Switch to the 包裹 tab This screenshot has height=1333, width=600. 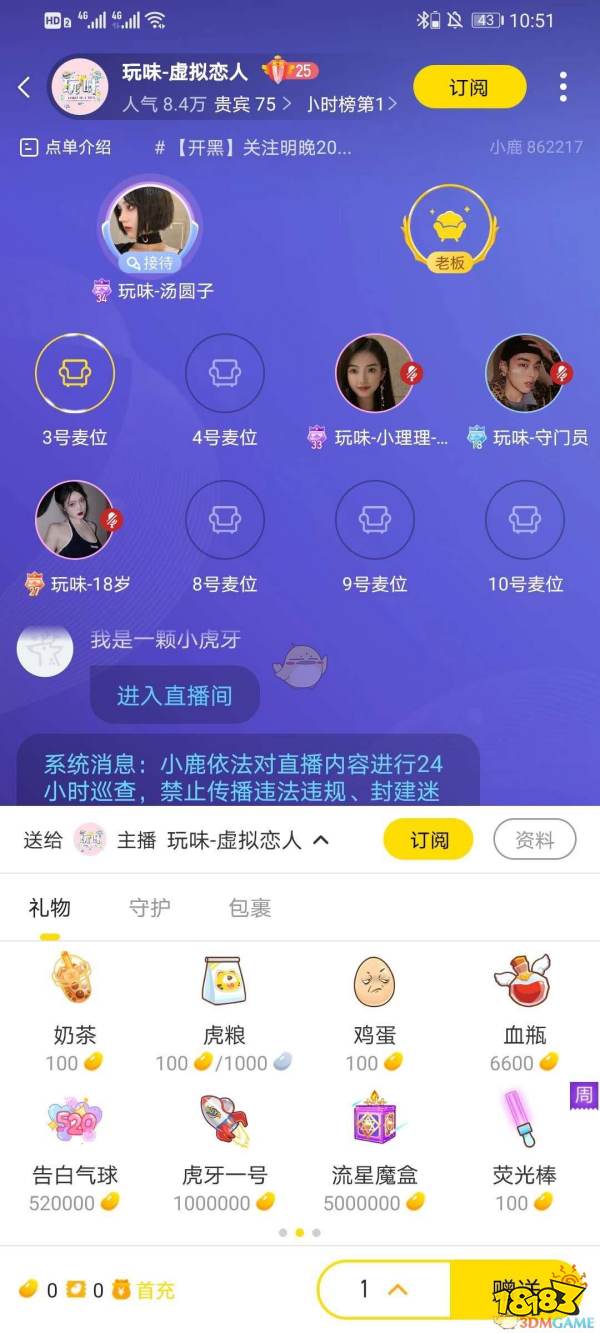(250, 907)
